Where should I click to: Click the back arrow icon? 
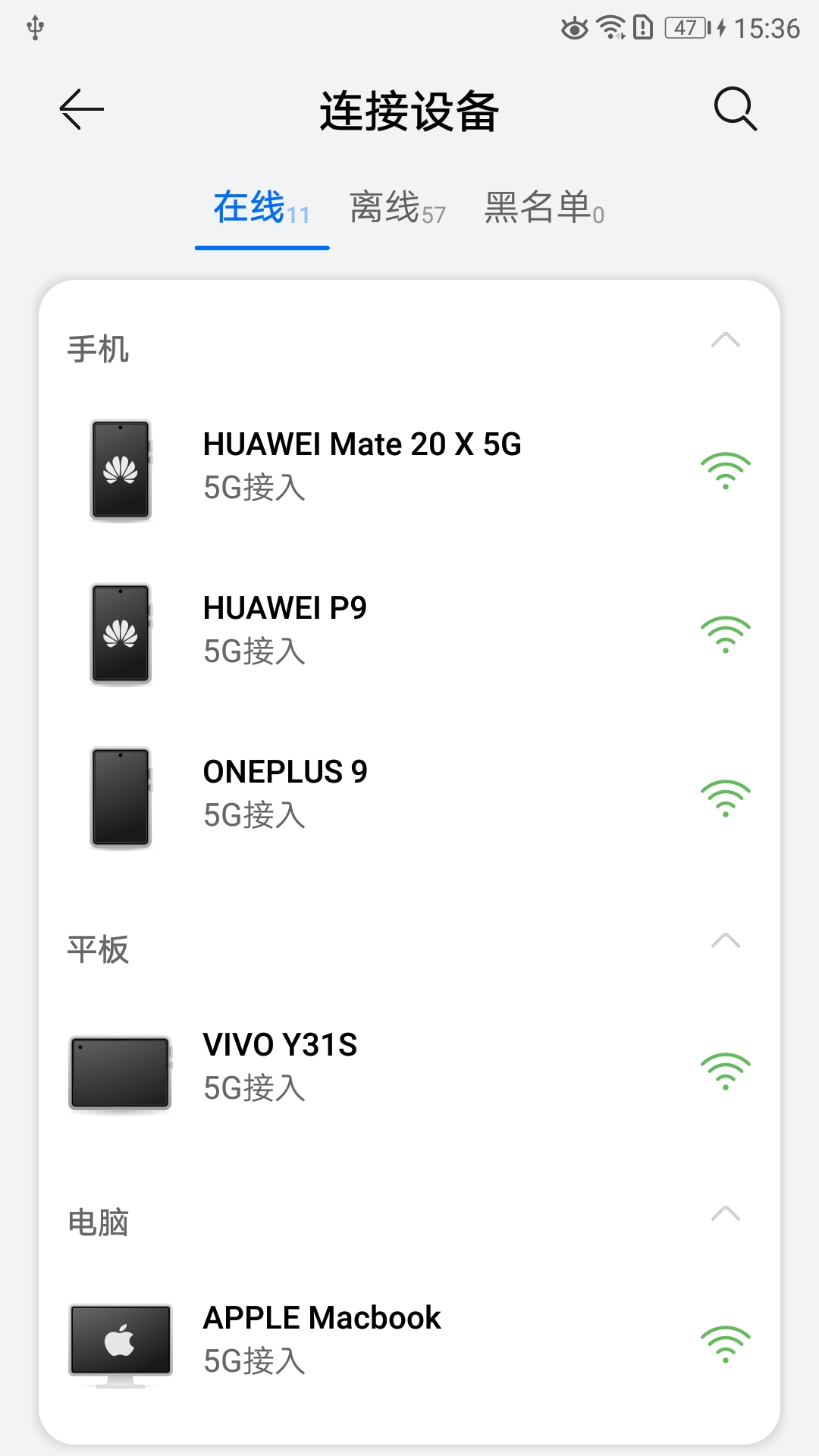81,109
